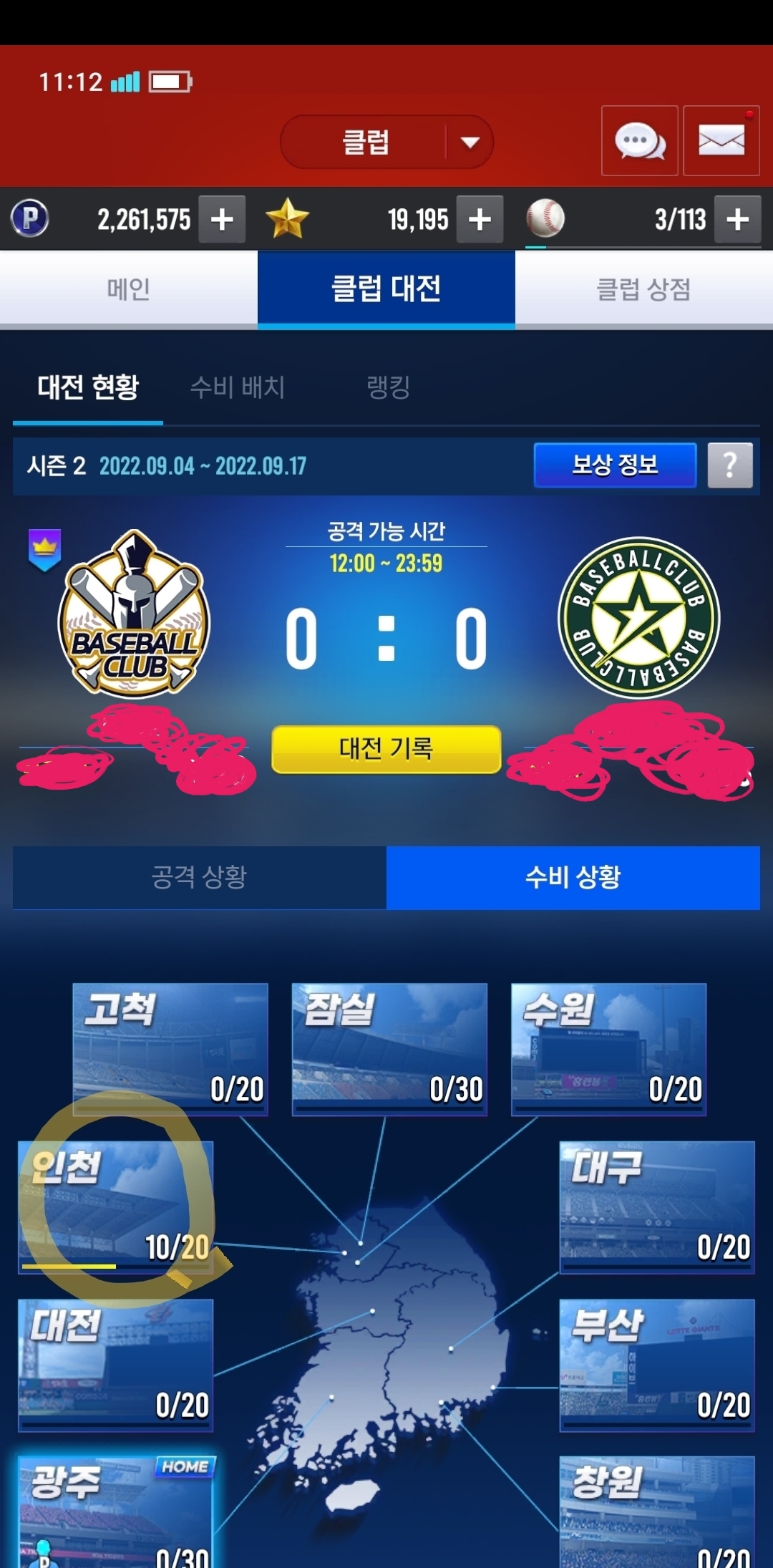Open 대전 기록 match history
This screenshot has height=1568, width=773.
coord(386,749)
